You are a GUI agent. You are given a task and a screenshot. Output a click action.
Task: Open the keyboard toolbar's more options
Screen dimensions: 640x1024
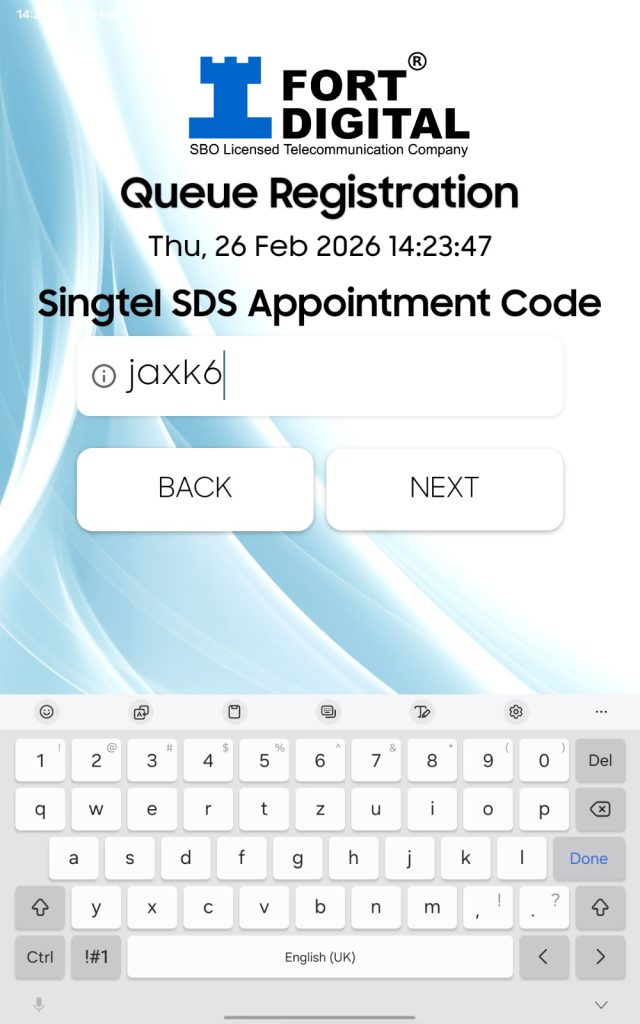point(601,712)
